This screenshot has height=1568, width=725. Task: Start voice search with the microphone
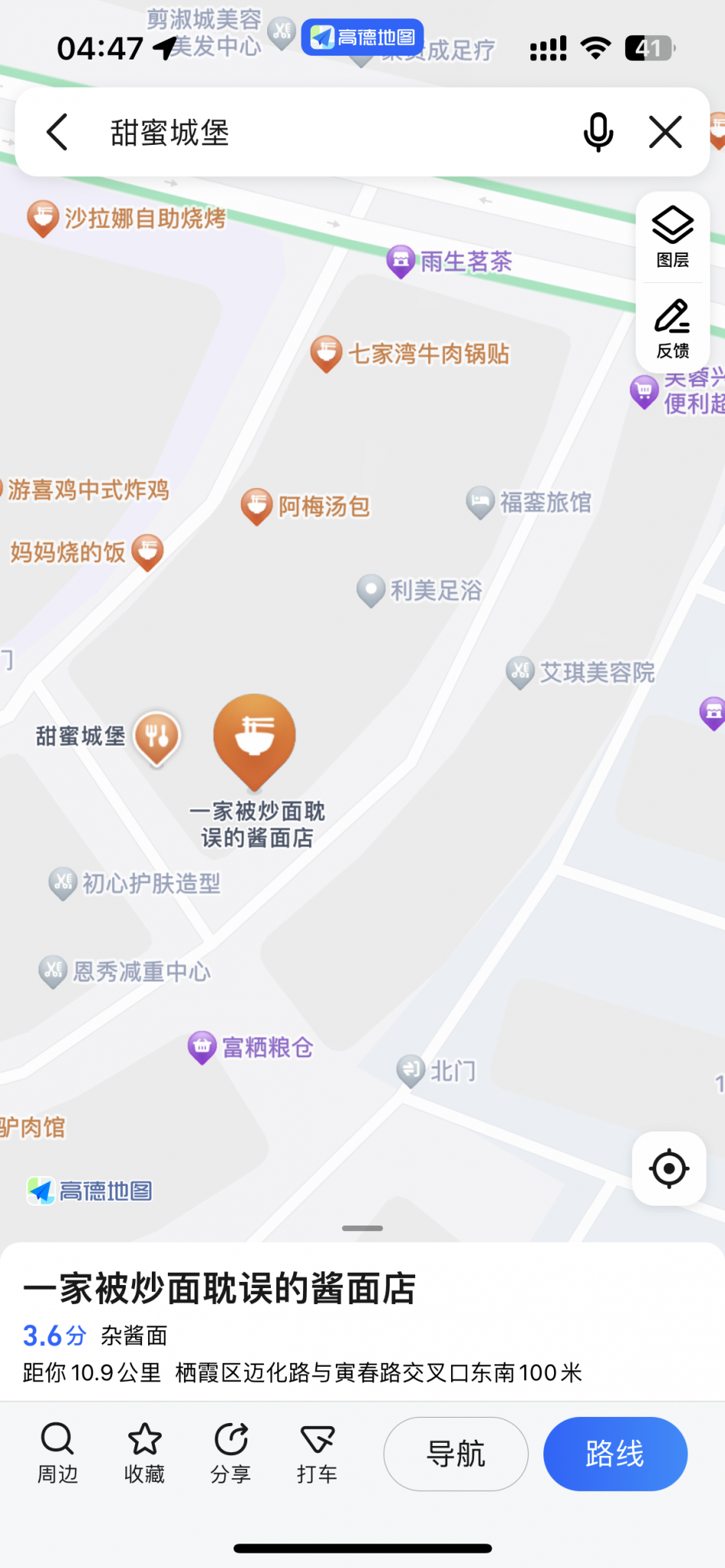[598, 133]
